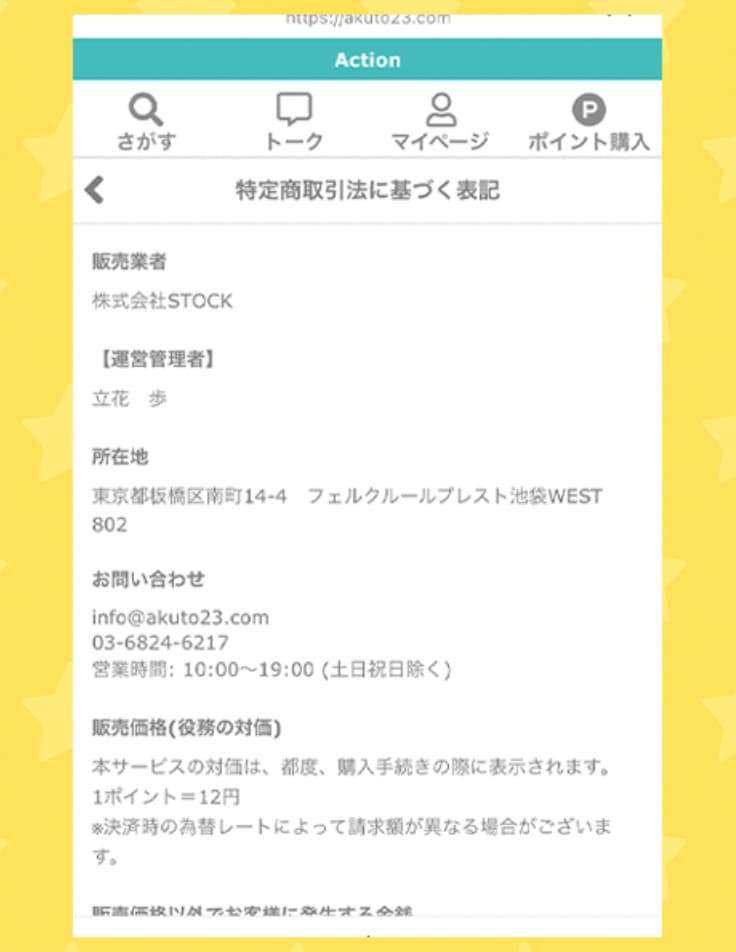The image size is (736, 952).
Task: Go to ポイント購入
Action: tap(588, 122)
